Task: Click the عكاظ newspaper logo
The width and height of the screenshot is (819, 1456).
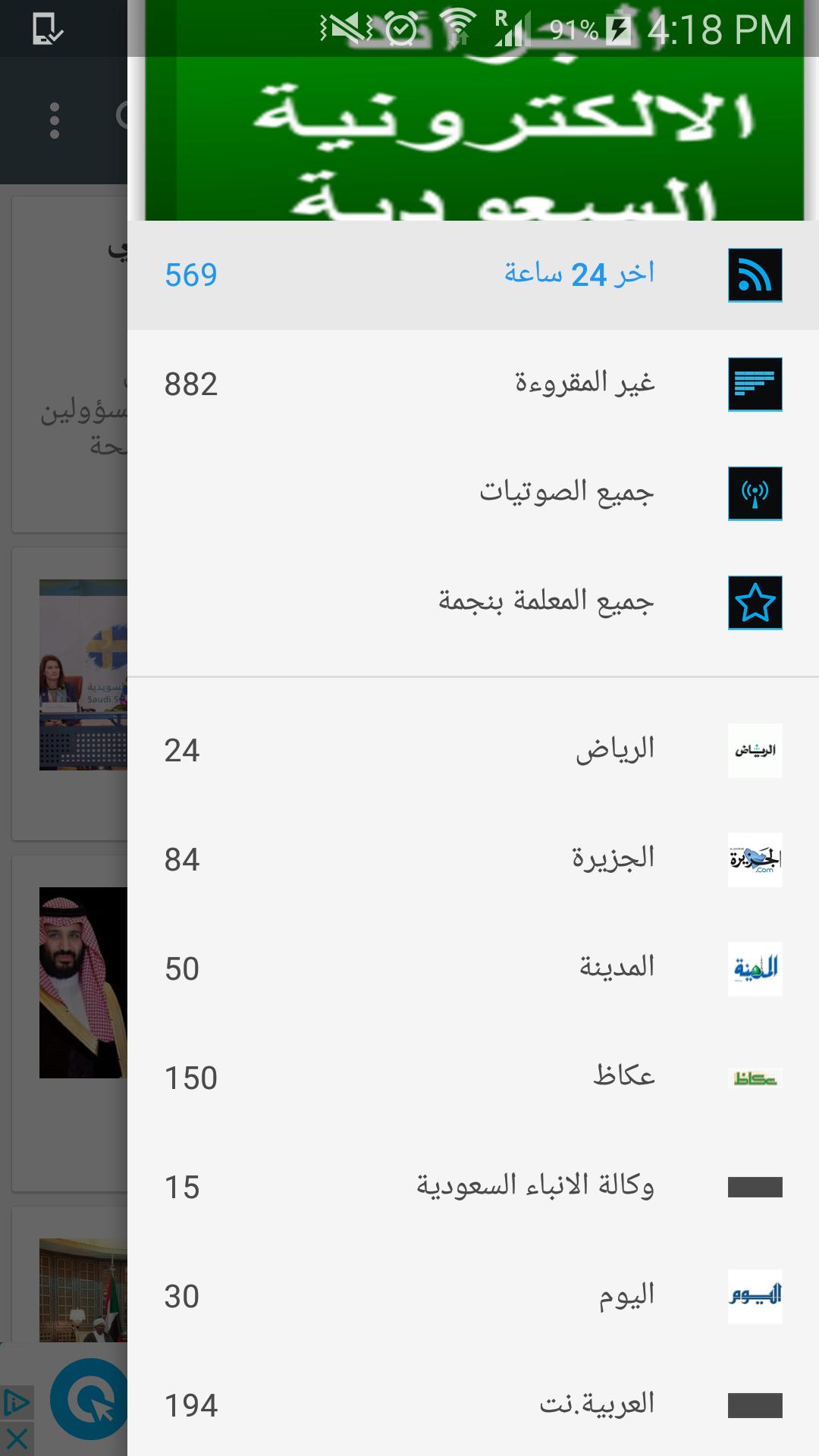Action: (755, 1077)
